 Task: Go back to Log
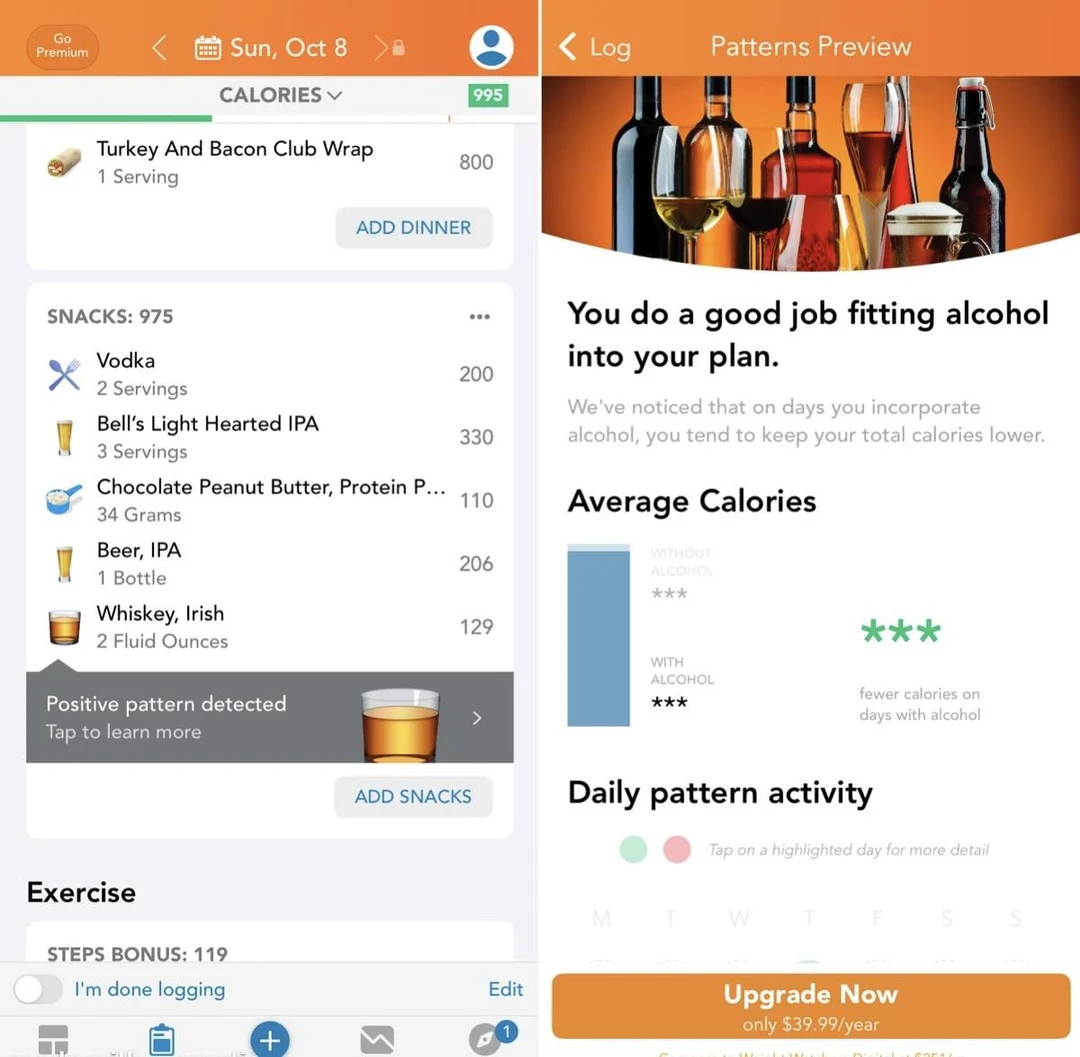pyautogui.click(x=594, y=47)
